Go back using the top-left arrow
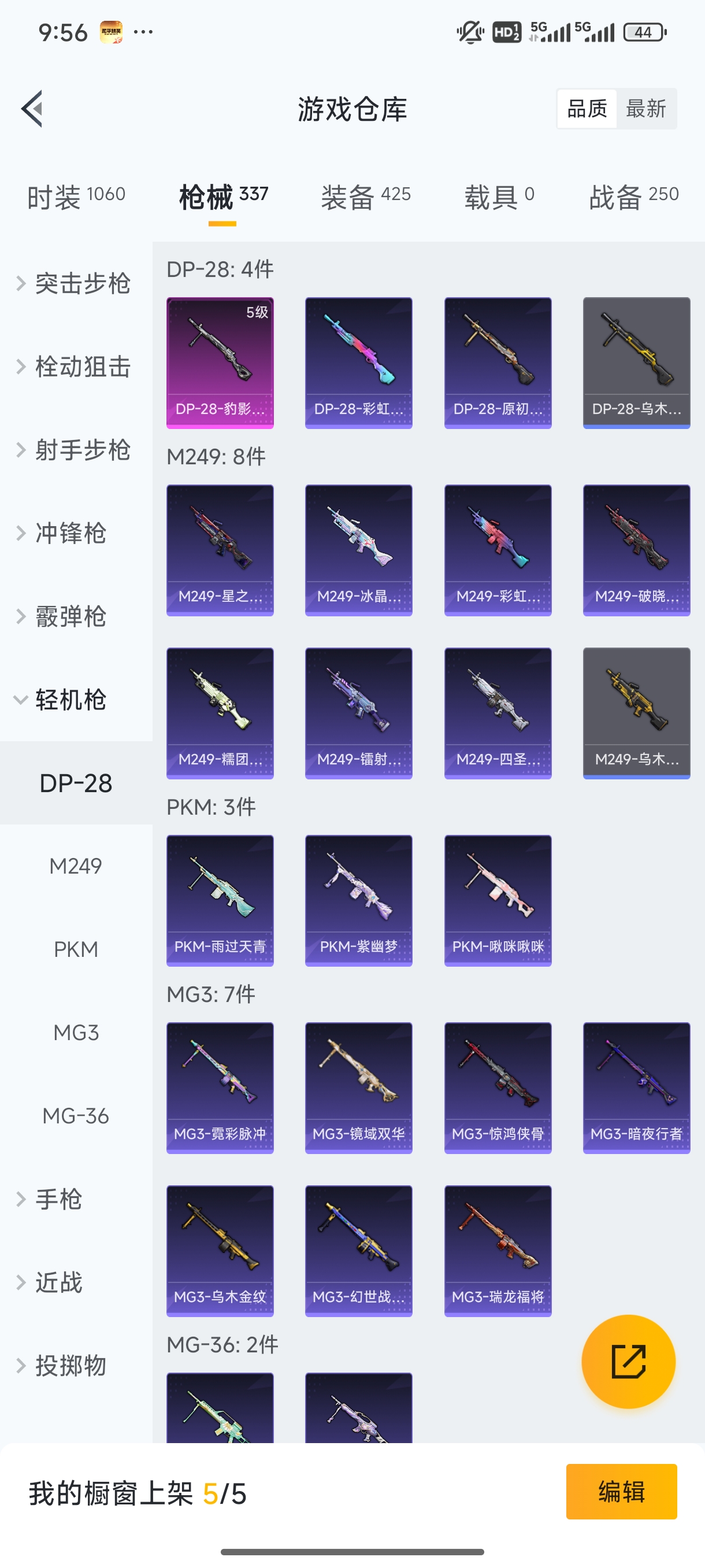This screenshot has width=705, height=1568. 32,109
